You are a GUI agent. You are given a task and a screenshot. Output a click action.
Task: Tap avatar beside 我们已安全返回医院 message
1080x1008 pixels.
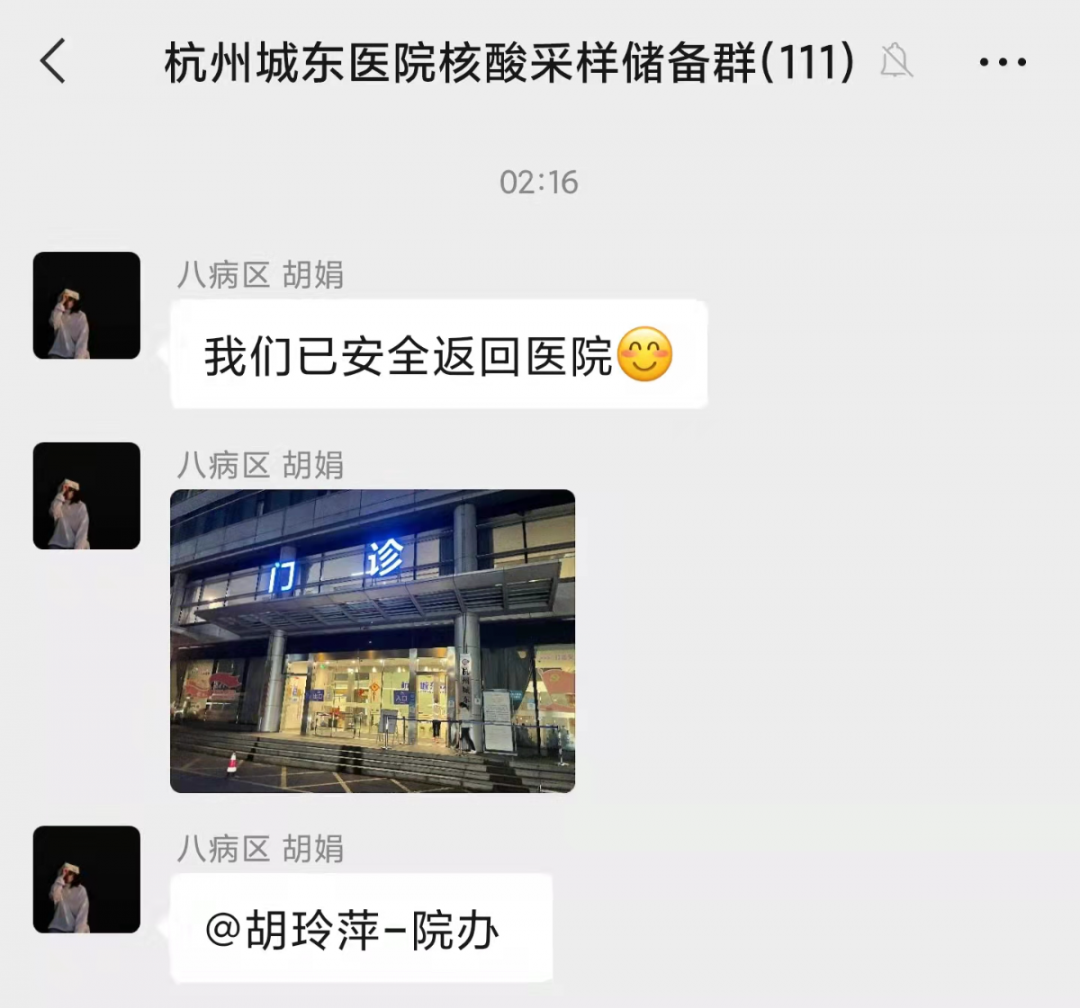click(86, 305)
